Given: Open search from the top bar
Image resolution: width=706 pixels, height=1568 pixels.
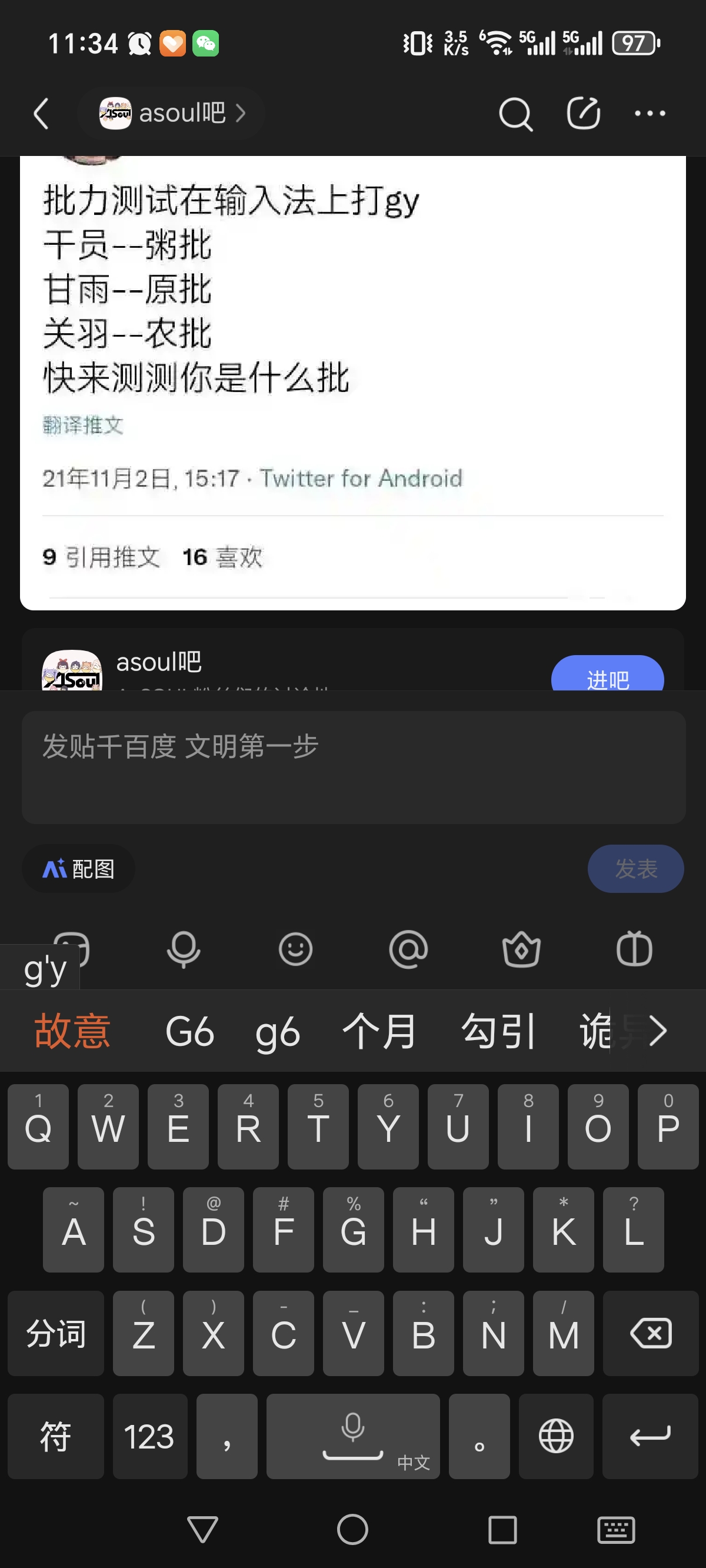Looking at the screenshot, I should tap(515, 114).
